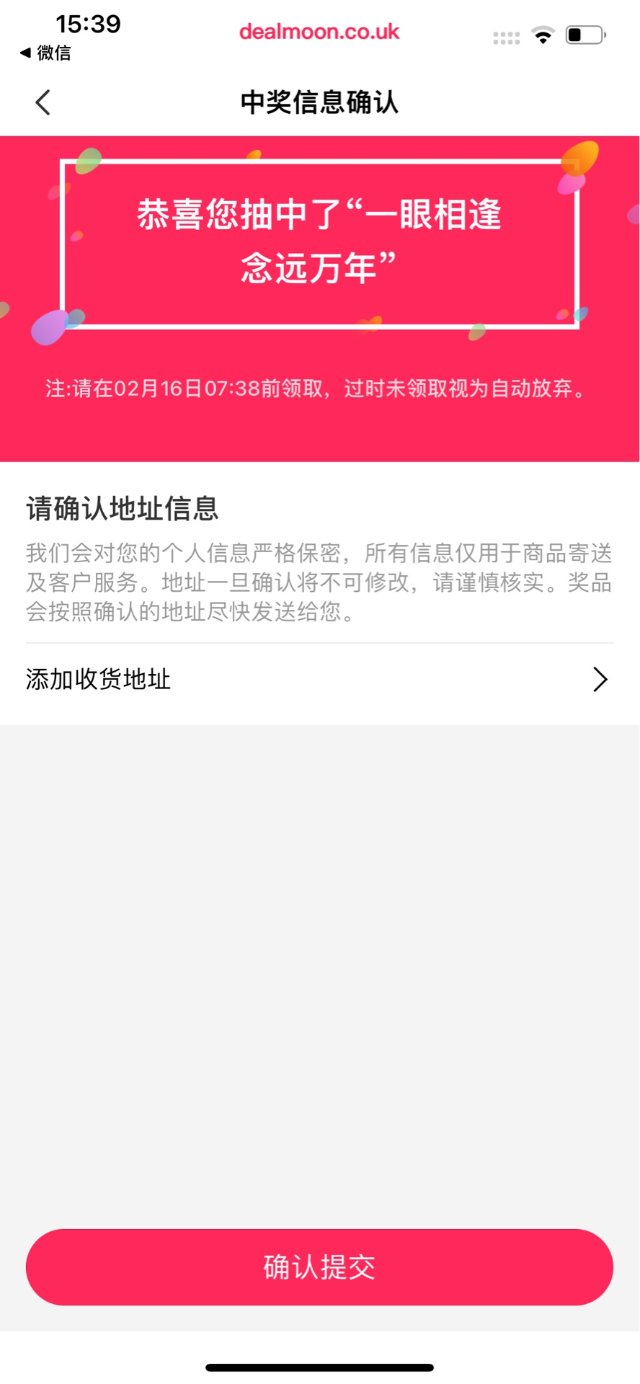Tap the 确认提交 button
Image resolution: width=640 pixels, height=1384 pixels.
319,1267
